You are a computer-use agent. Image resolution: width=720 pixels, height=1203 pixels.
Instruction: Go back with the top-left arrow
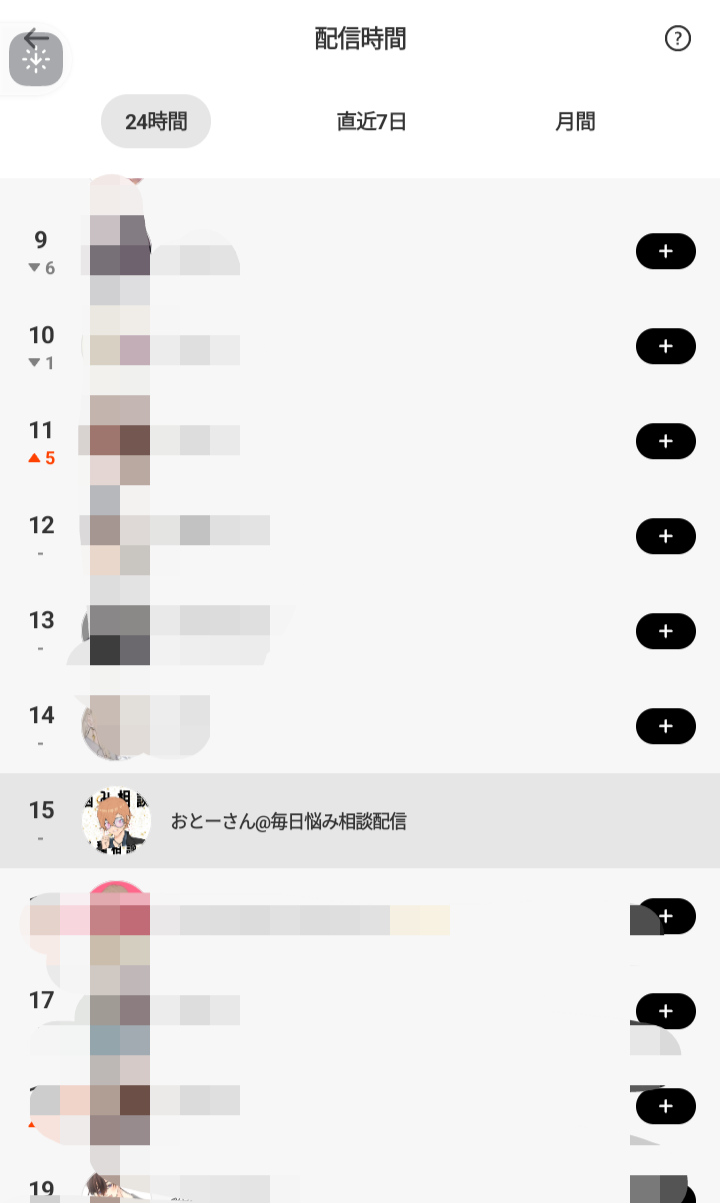pyautogui.click(x=36, y=39)
